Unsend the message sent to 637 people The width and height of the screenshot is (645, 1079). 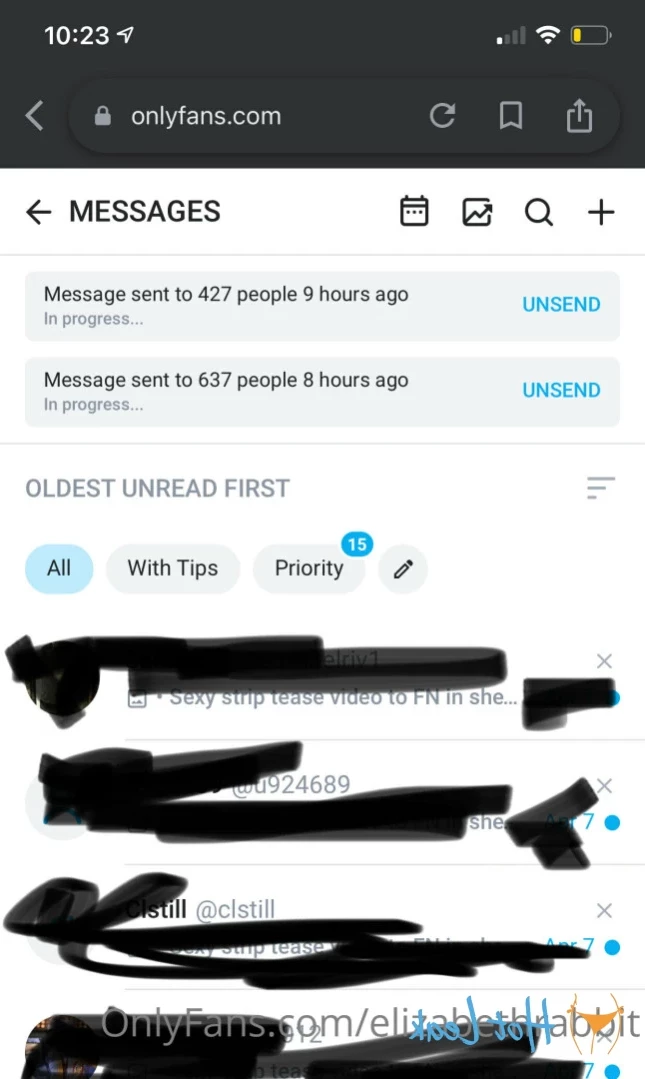[561, 390]
